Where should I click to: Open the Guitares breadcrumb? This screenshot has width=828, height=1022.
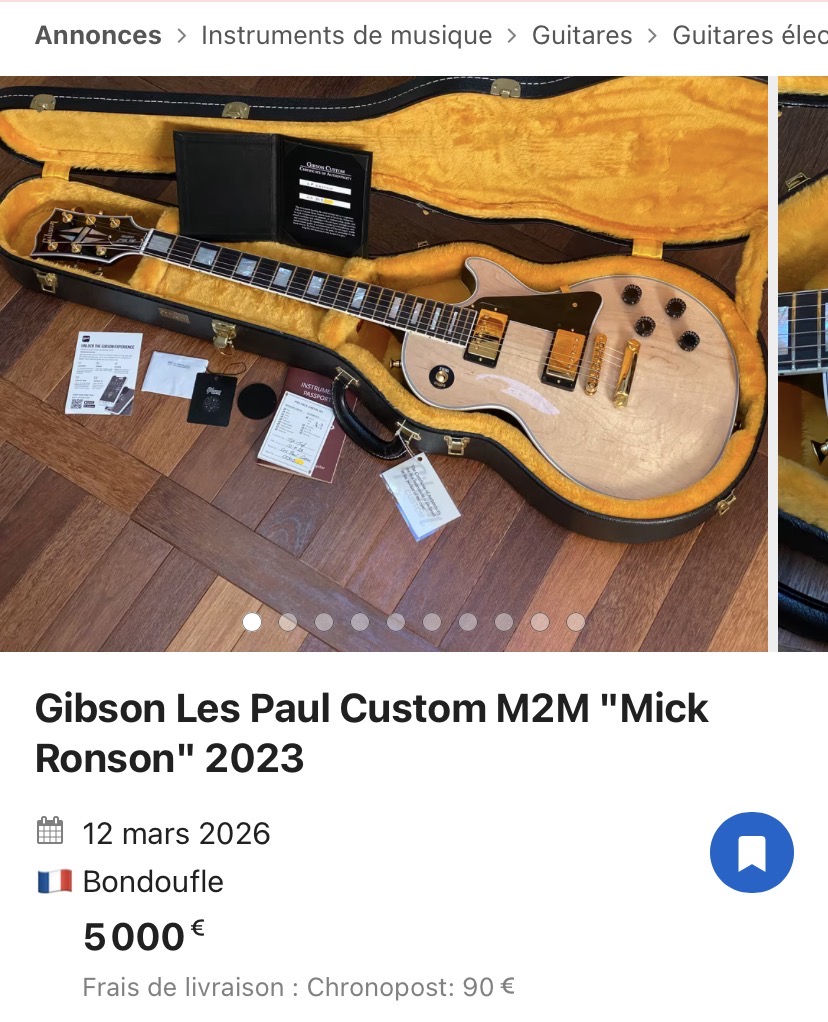(x=582, y=36)
